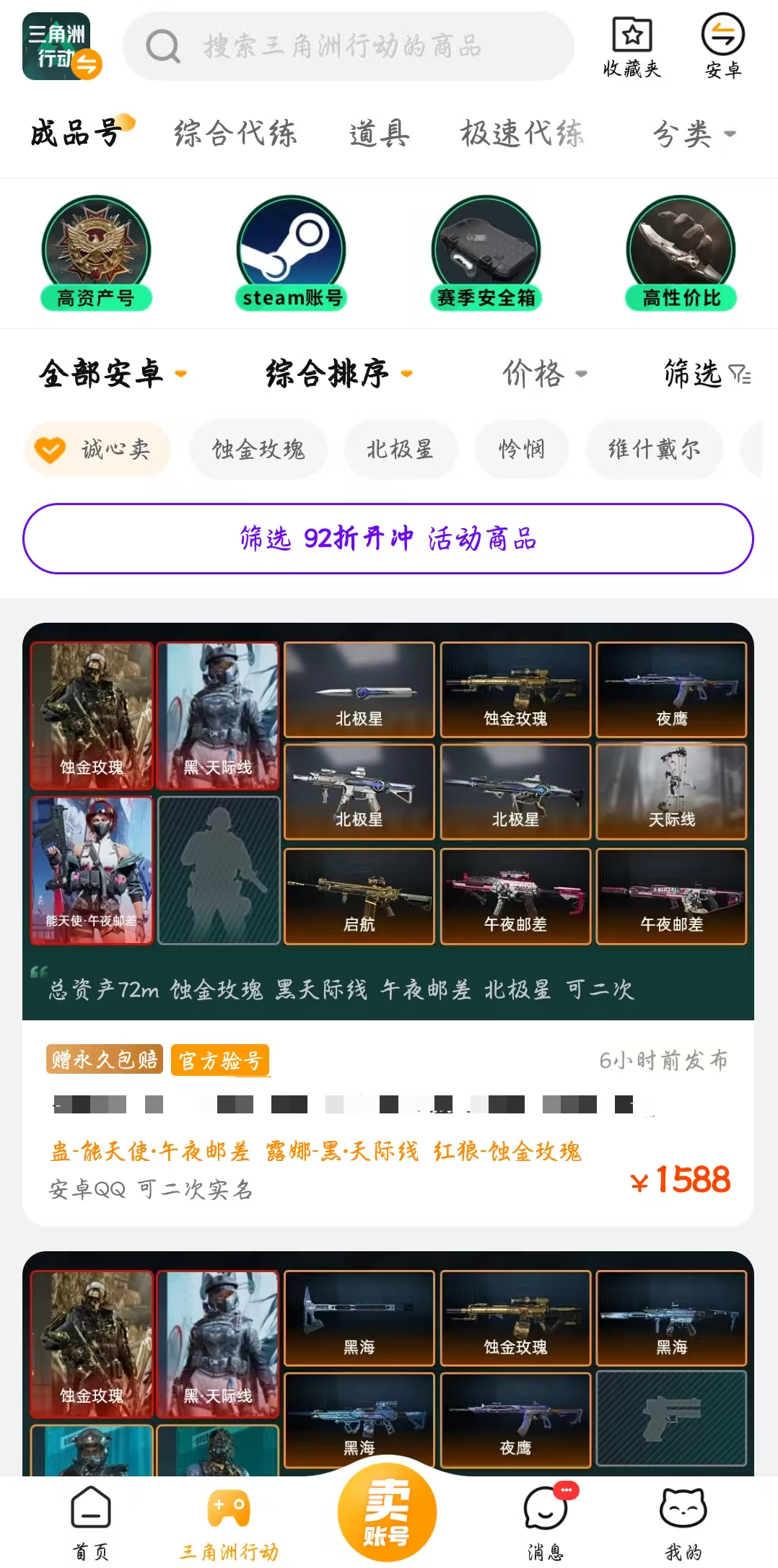Expand the 全部安卓 dropdown
This screenshot has width=778, height=1568.
coord(112,374)
